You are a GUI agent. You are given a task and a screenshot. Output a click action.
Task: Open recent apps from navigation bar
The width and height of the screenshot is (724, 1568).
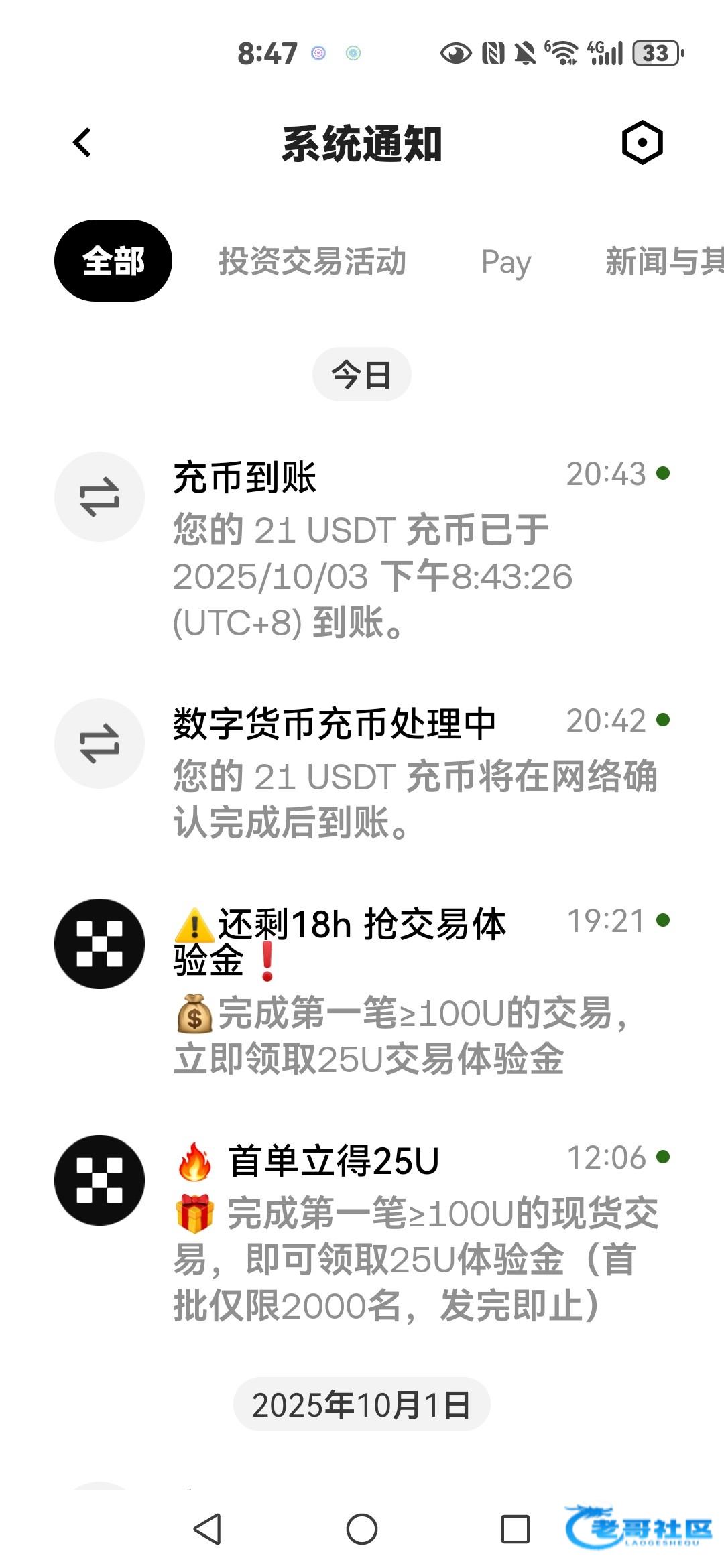(x=515, y=1529)
